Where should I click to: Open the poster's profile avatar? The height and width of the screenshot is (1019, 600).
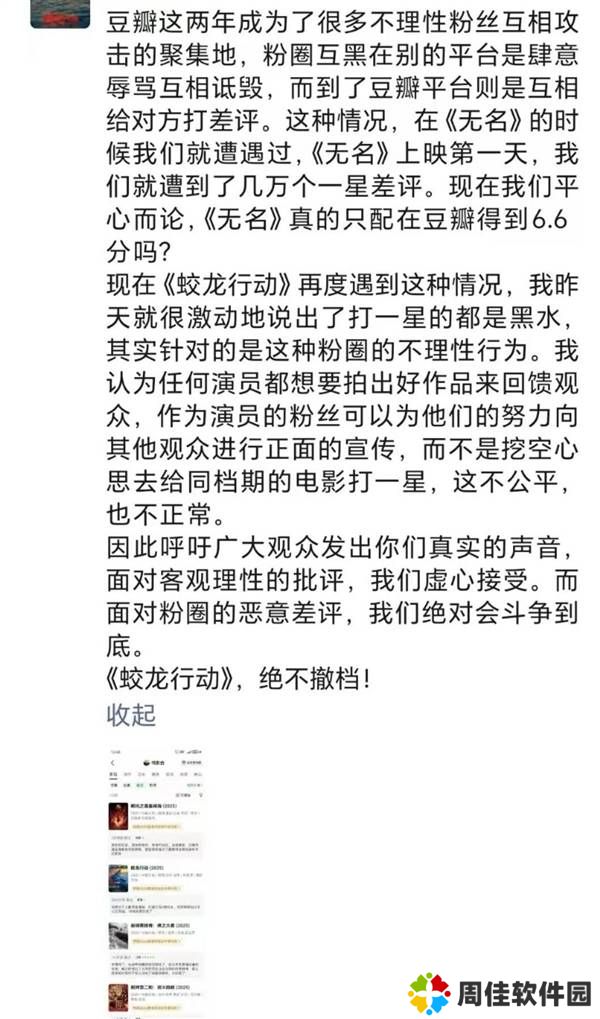59,13
